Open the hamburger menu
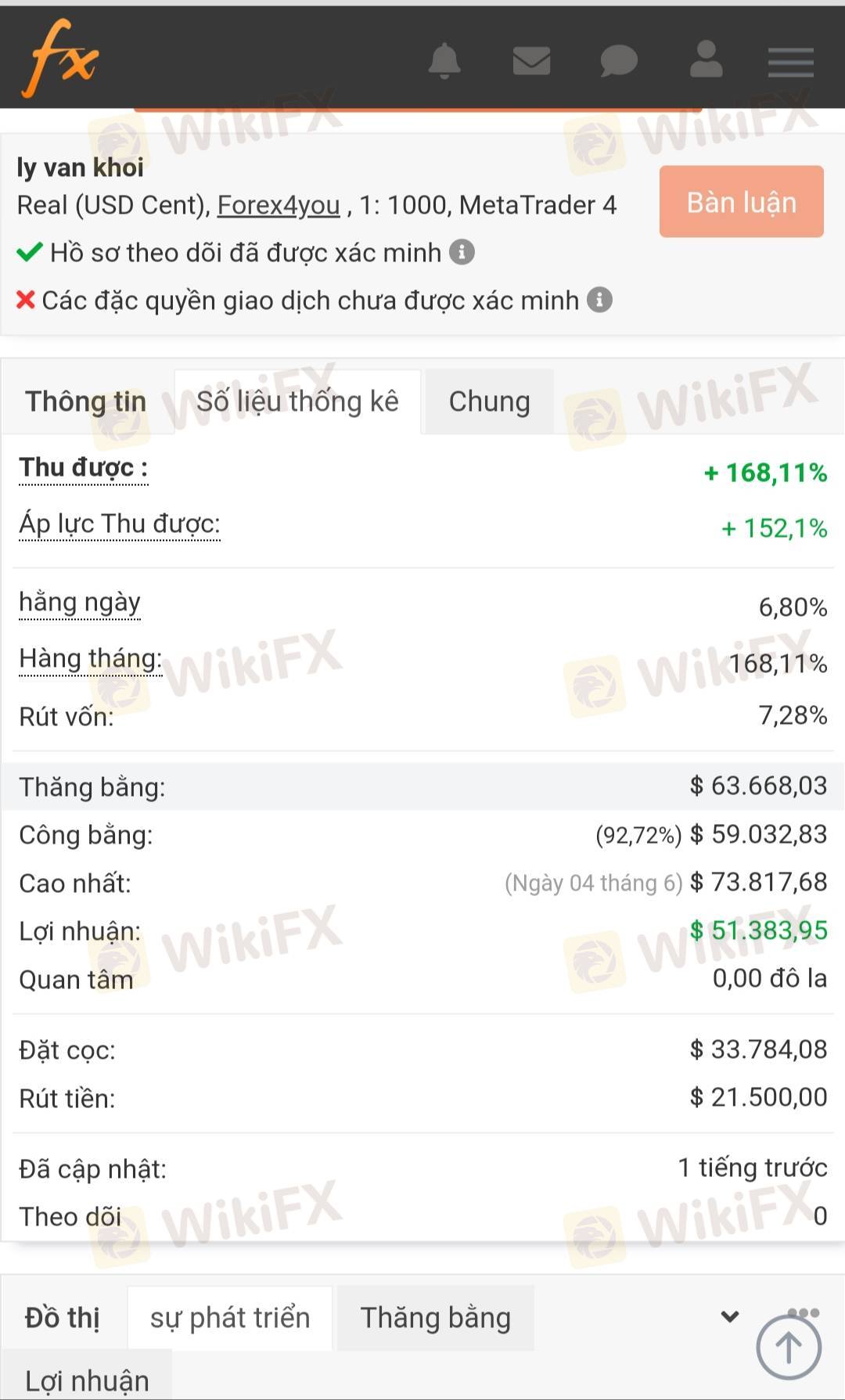This screenshot has height=1400, width=845. pyautogui.click(x=790, y=62)
